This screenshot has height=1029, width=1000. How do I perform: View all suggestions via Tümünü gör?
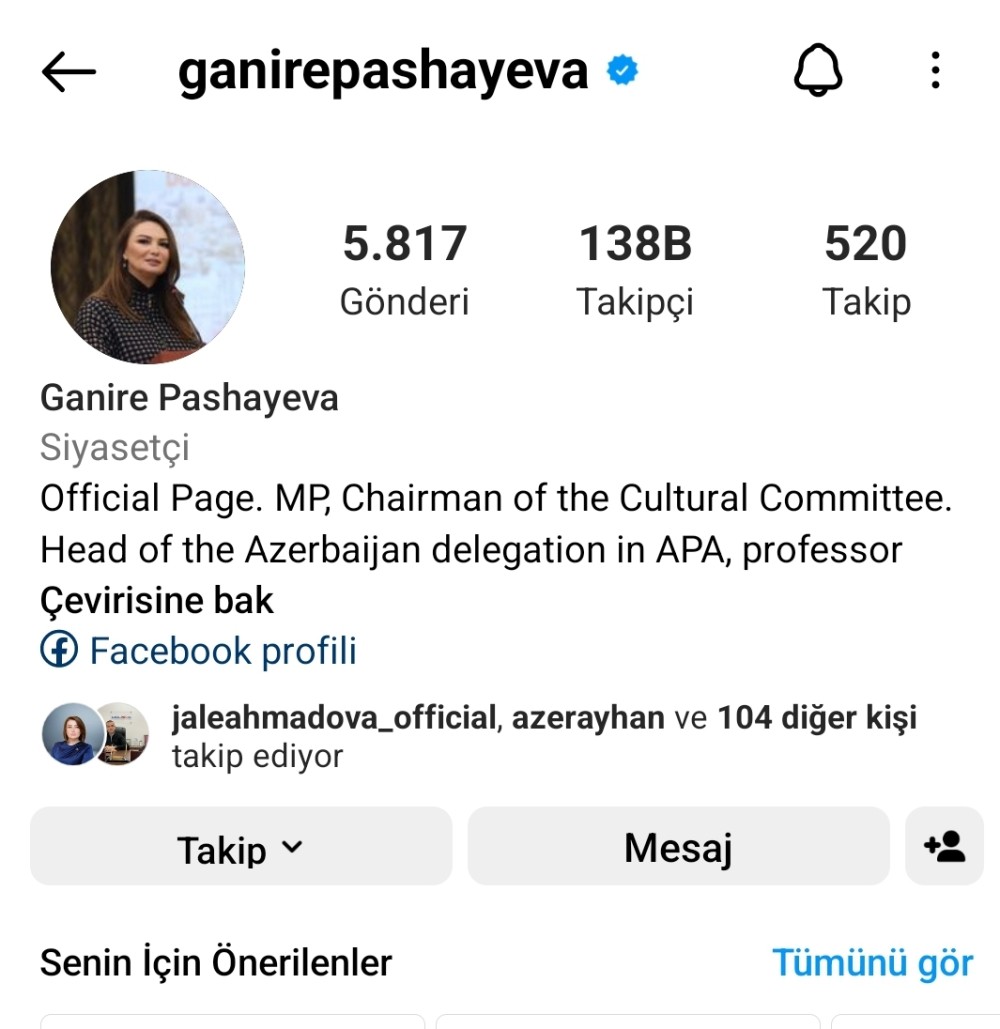tap(873, 962)
